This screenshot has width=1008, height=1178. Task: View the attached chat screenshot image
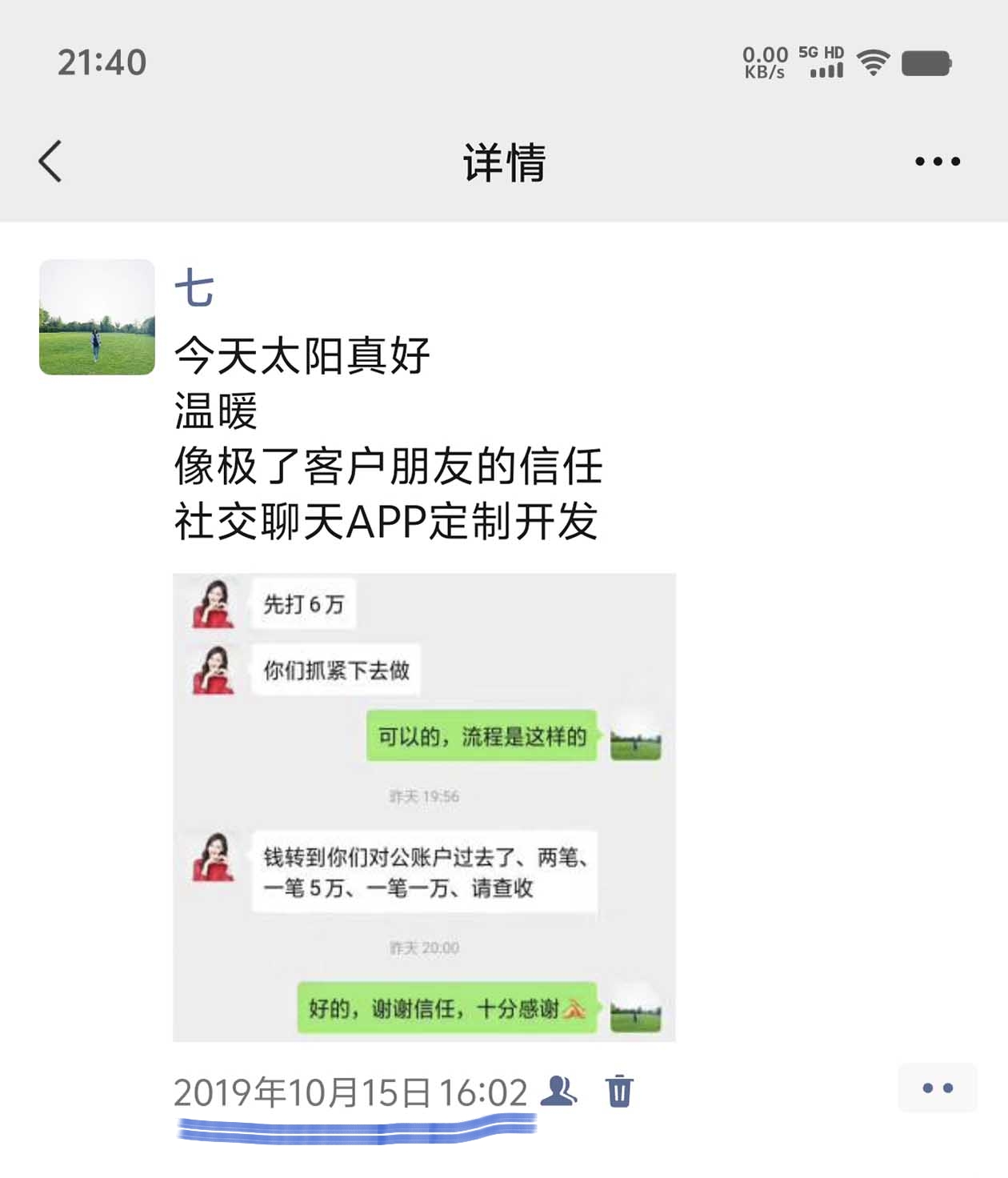coord(424,807)
